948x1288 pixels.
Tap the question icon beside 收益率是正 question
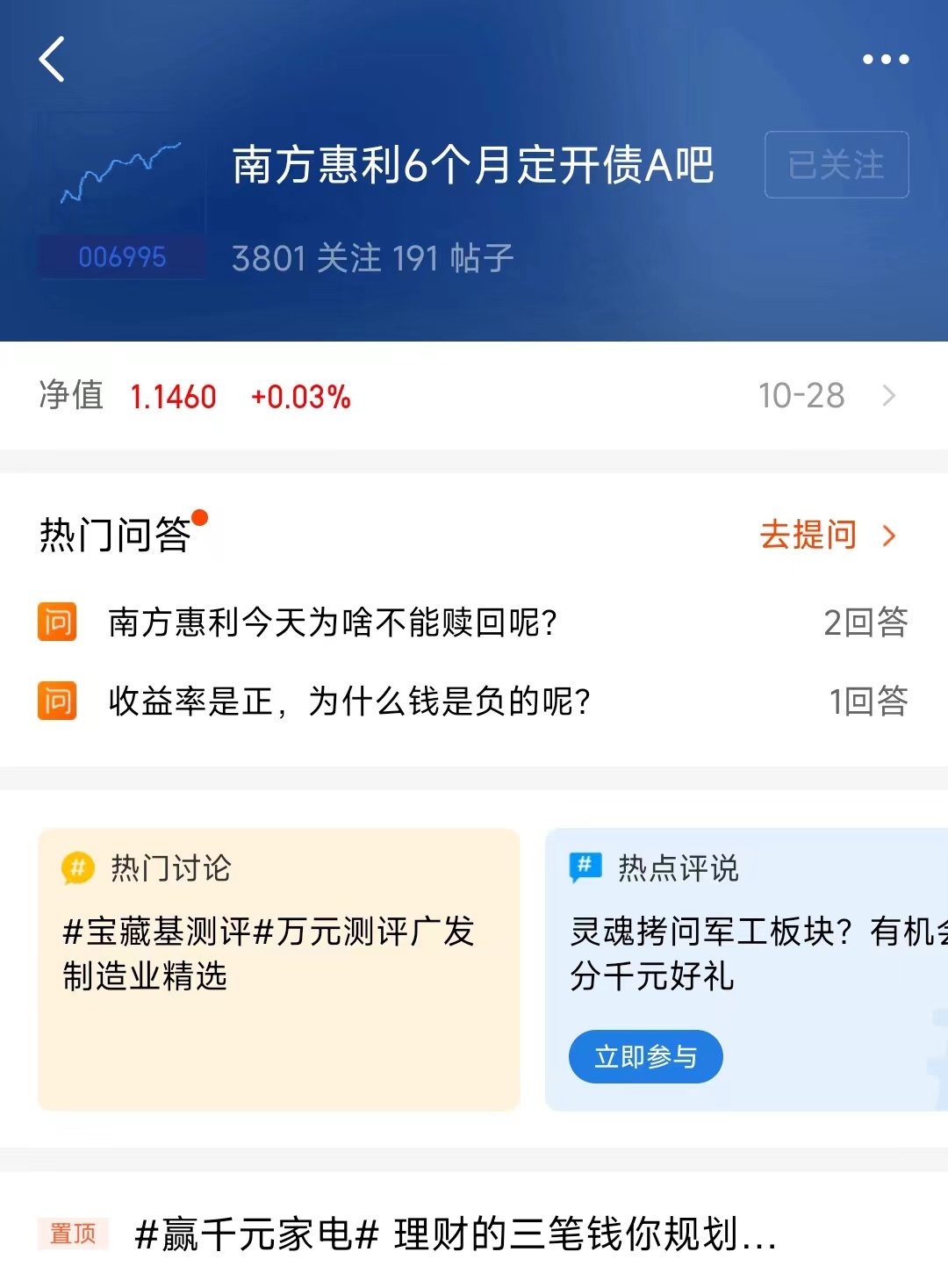(58, 702)
